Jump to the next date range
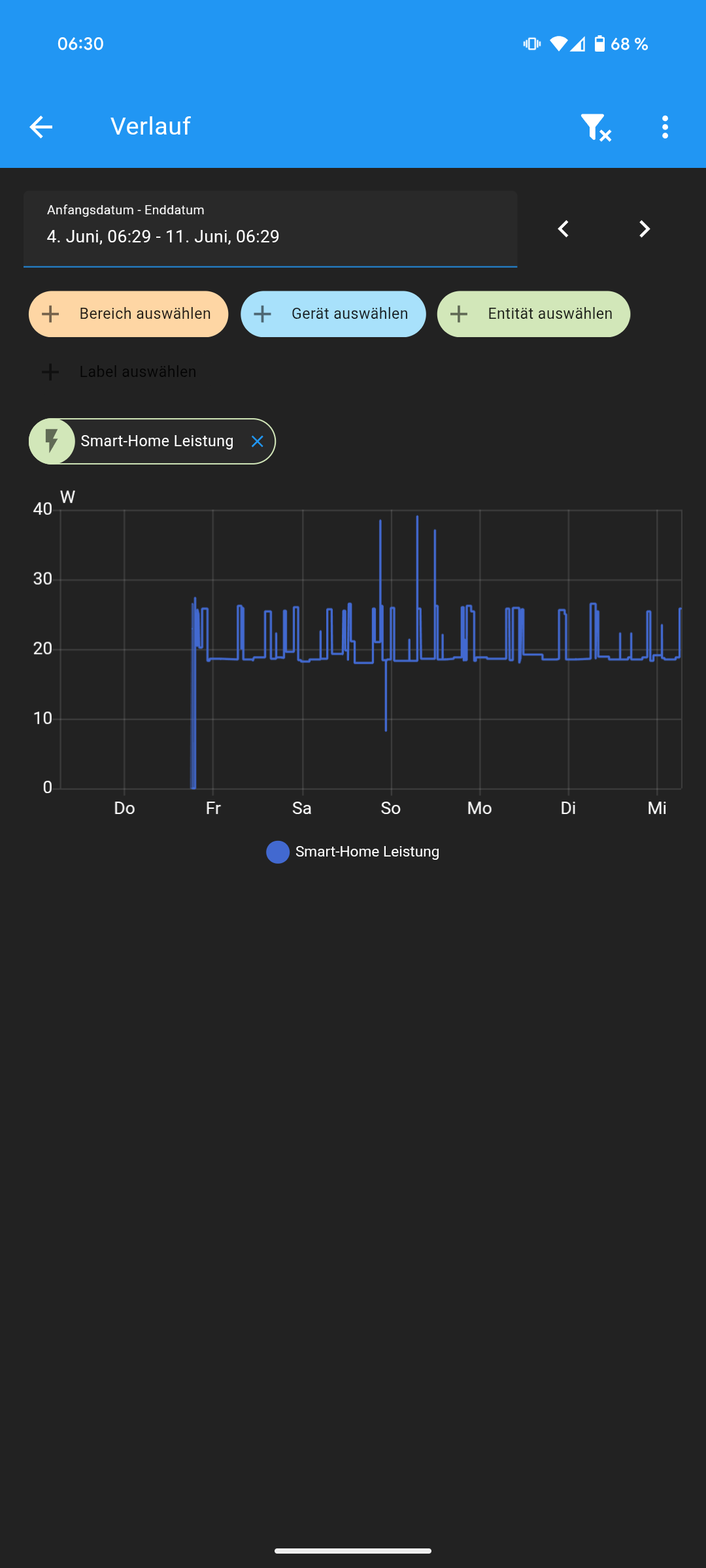Viewport: 706px width, 1568px height. point(644,229)
